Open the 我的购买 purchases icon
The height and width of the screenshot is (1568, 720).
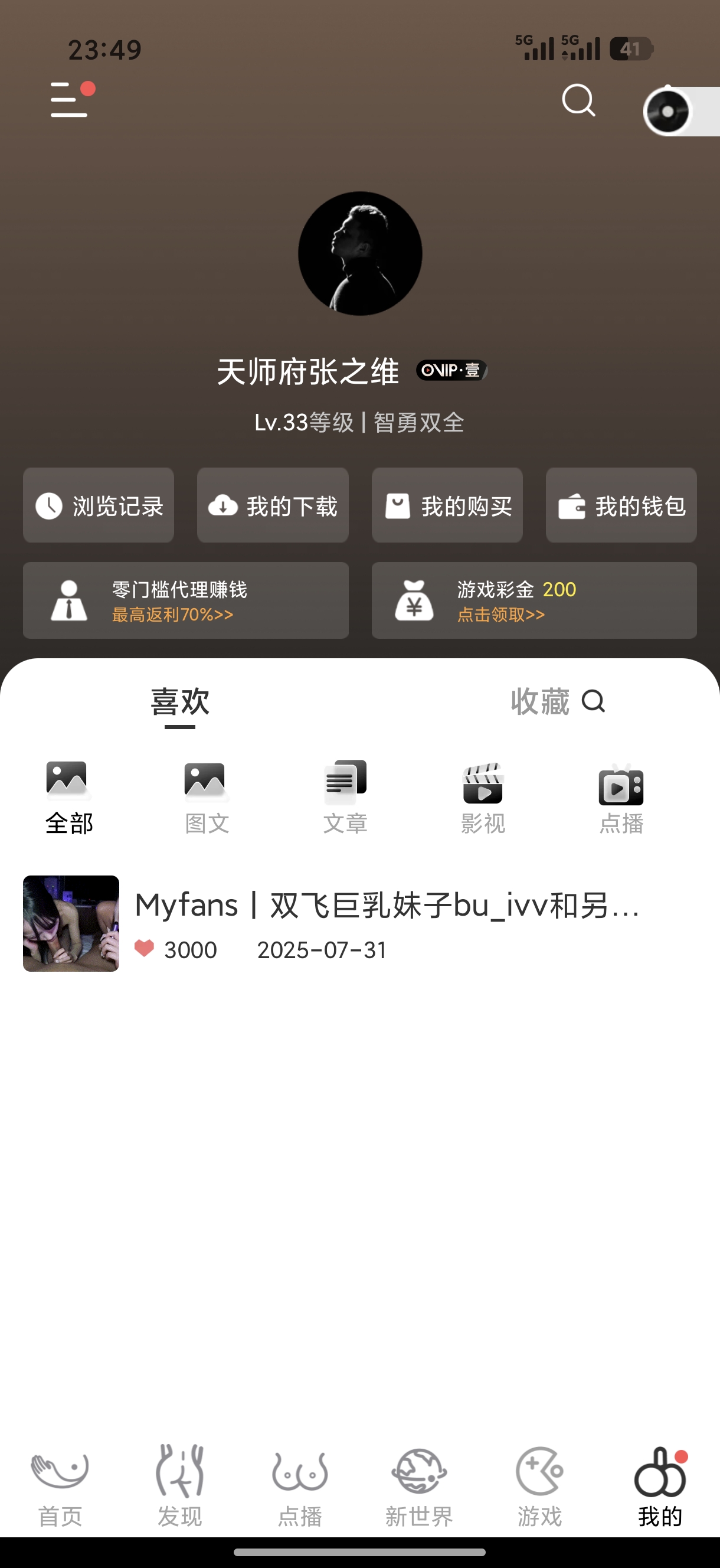(446, 505)
